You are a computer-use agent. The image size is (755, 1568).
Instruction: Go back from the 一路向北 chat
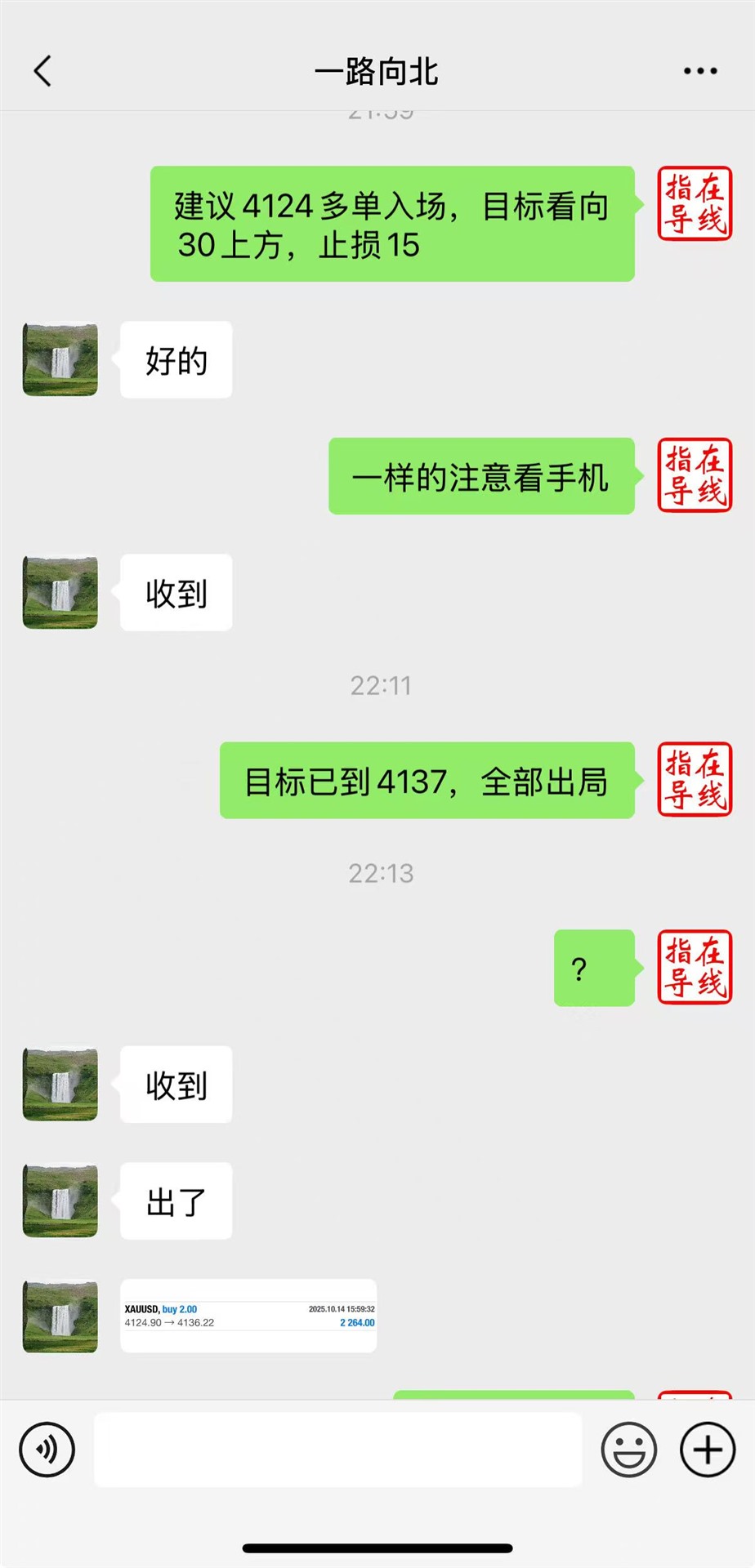click(x=43, y=71)
